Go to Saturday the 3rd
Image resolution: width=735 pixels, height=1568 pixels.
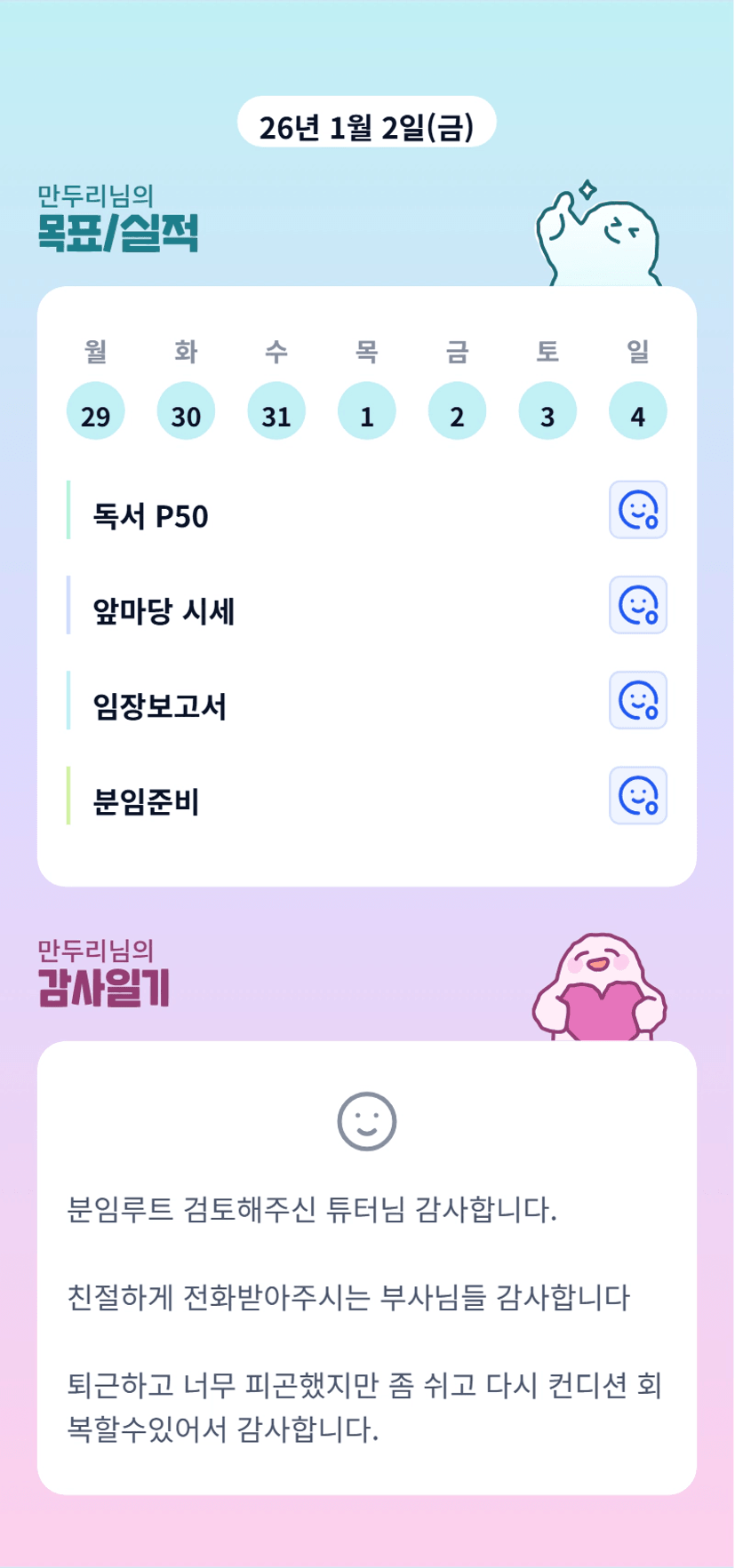547,411
